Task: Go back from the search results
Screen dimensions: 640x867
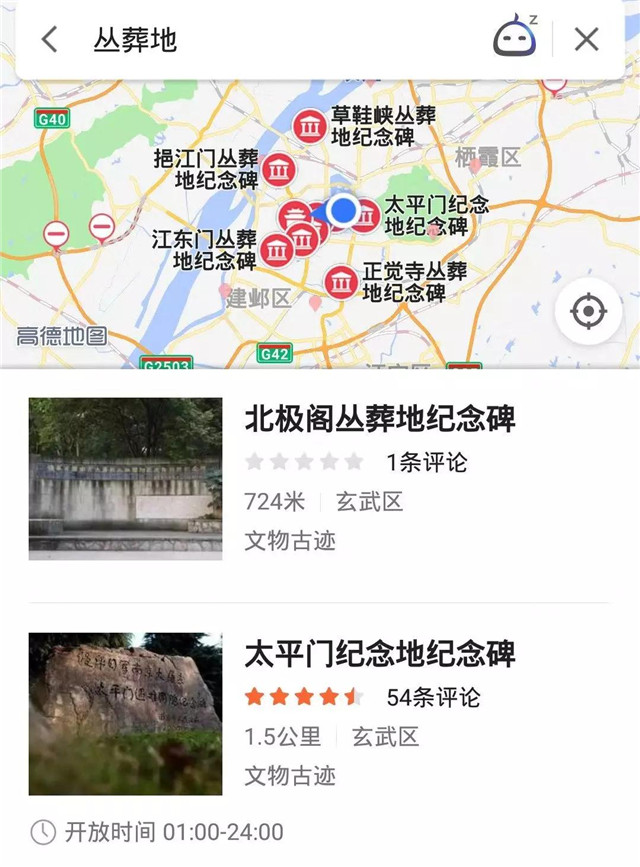Action: [x=49, y=40]
